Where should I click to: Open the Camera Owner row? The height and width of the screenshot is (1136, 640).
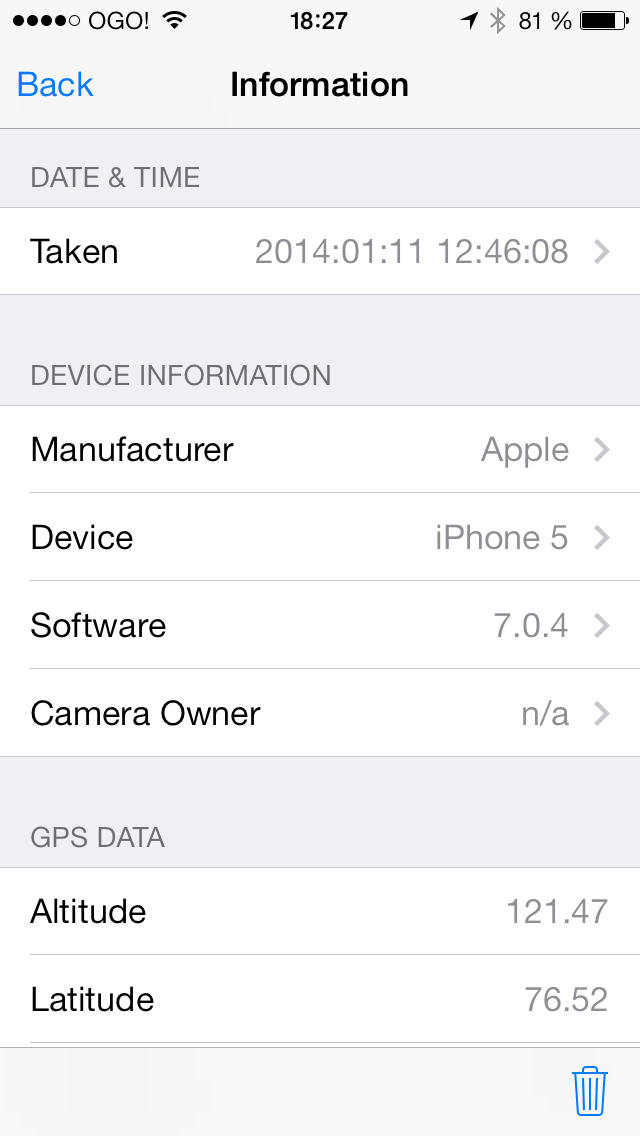pyautogui.click(x=320, y=713)
